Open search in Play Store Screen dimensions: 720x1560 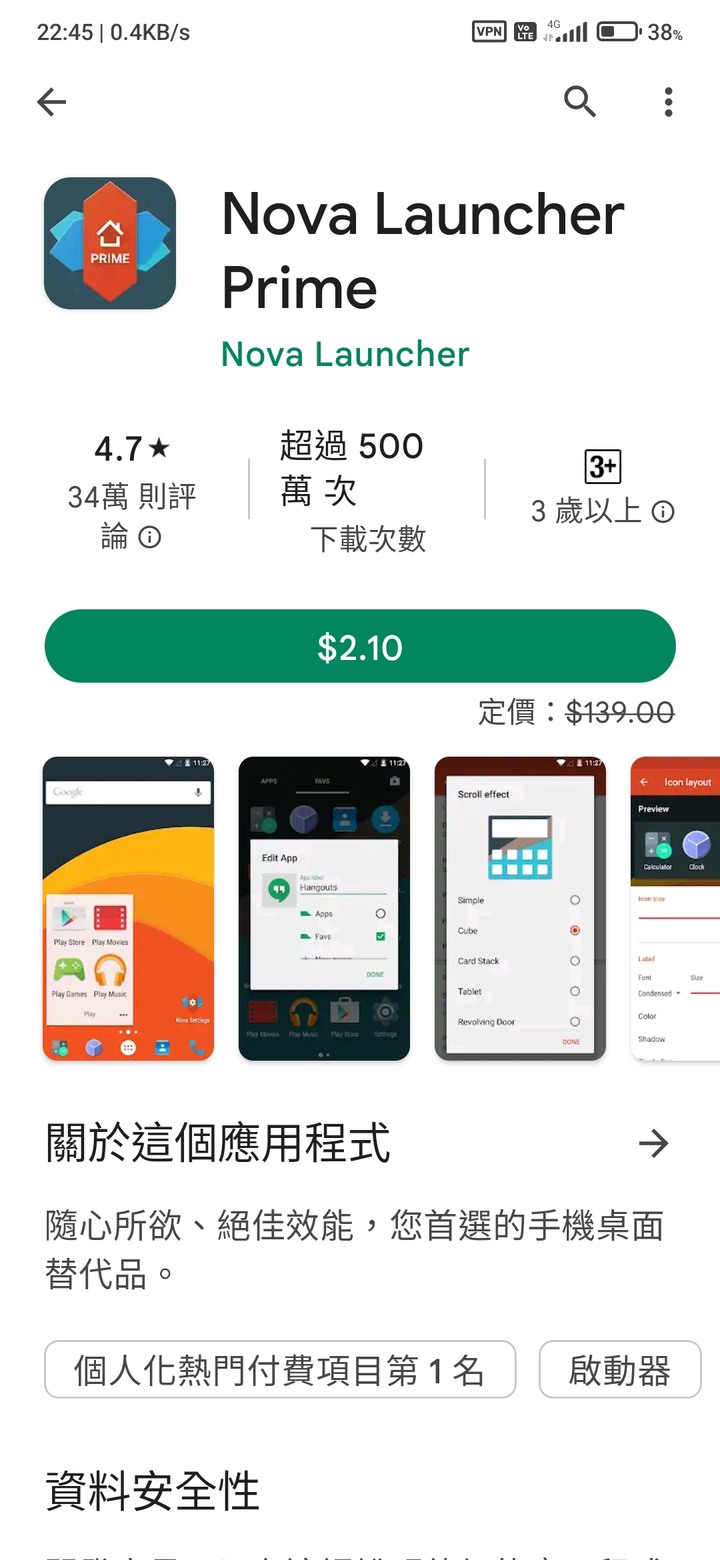(580, 101)
